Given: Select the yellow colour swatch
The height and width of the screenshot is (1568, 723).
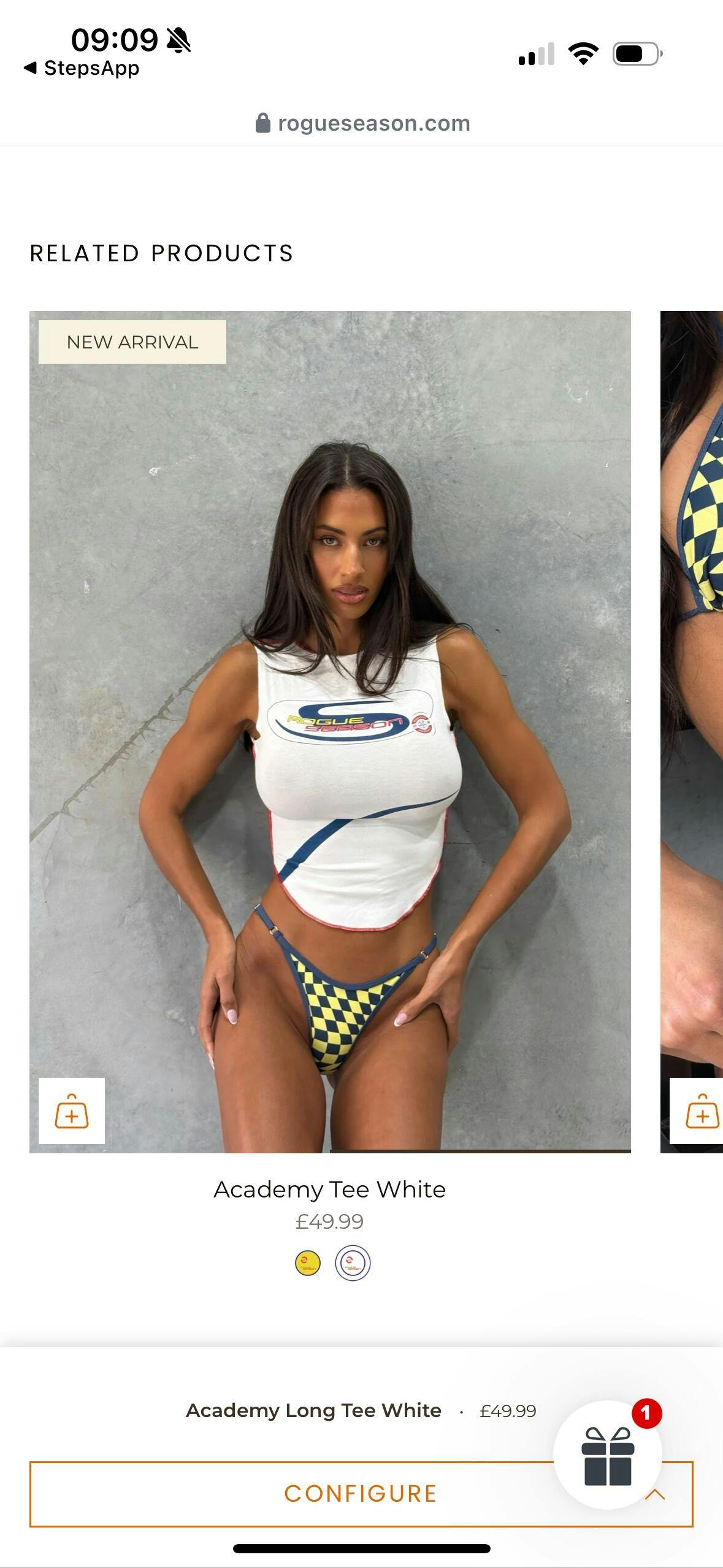Looking at the screenshot, I should click(308, 1263).
